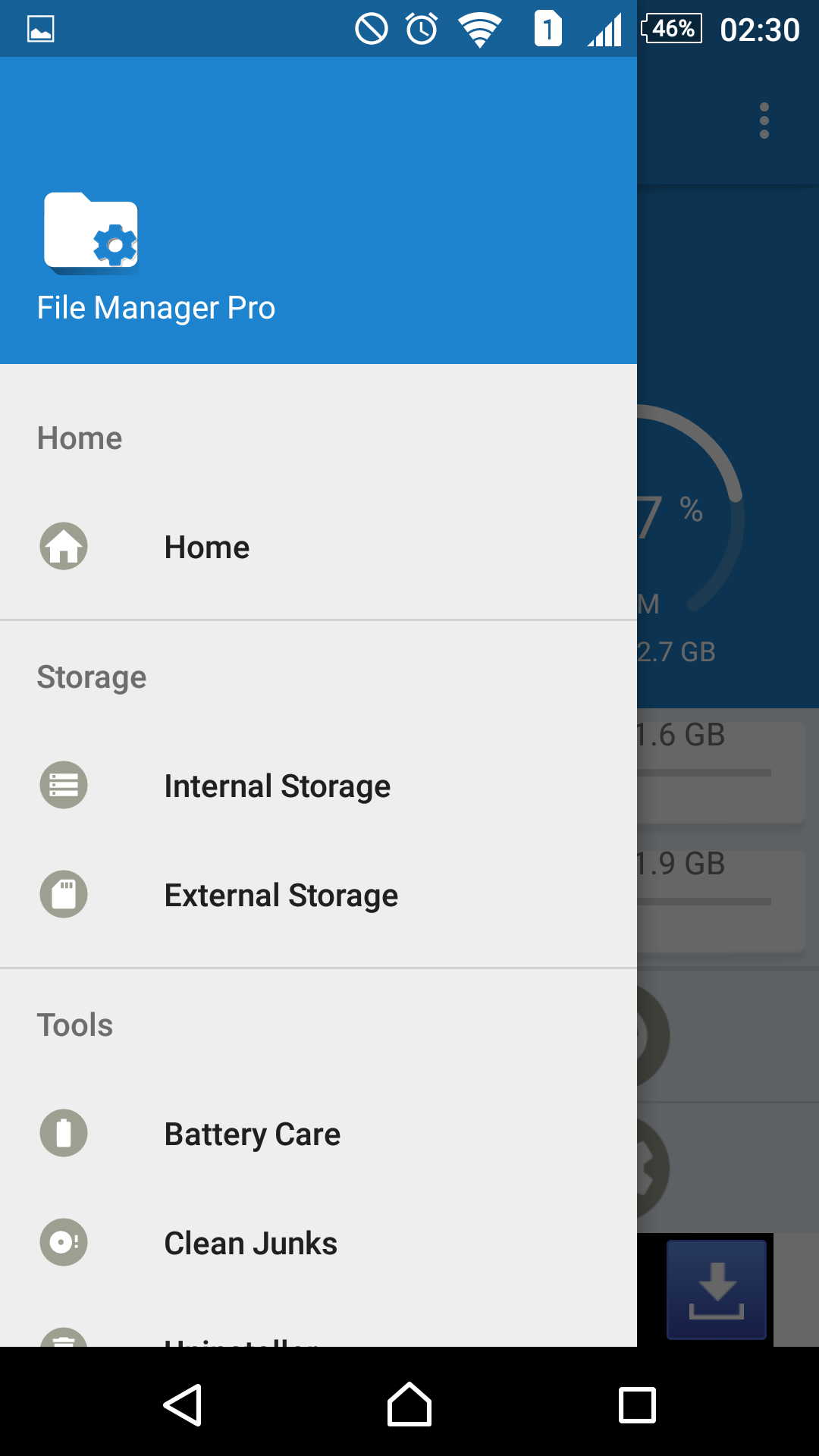Expand the Storage section header
The height and width of the screenshot is (1456, 819).
click(x=92, y=677)
